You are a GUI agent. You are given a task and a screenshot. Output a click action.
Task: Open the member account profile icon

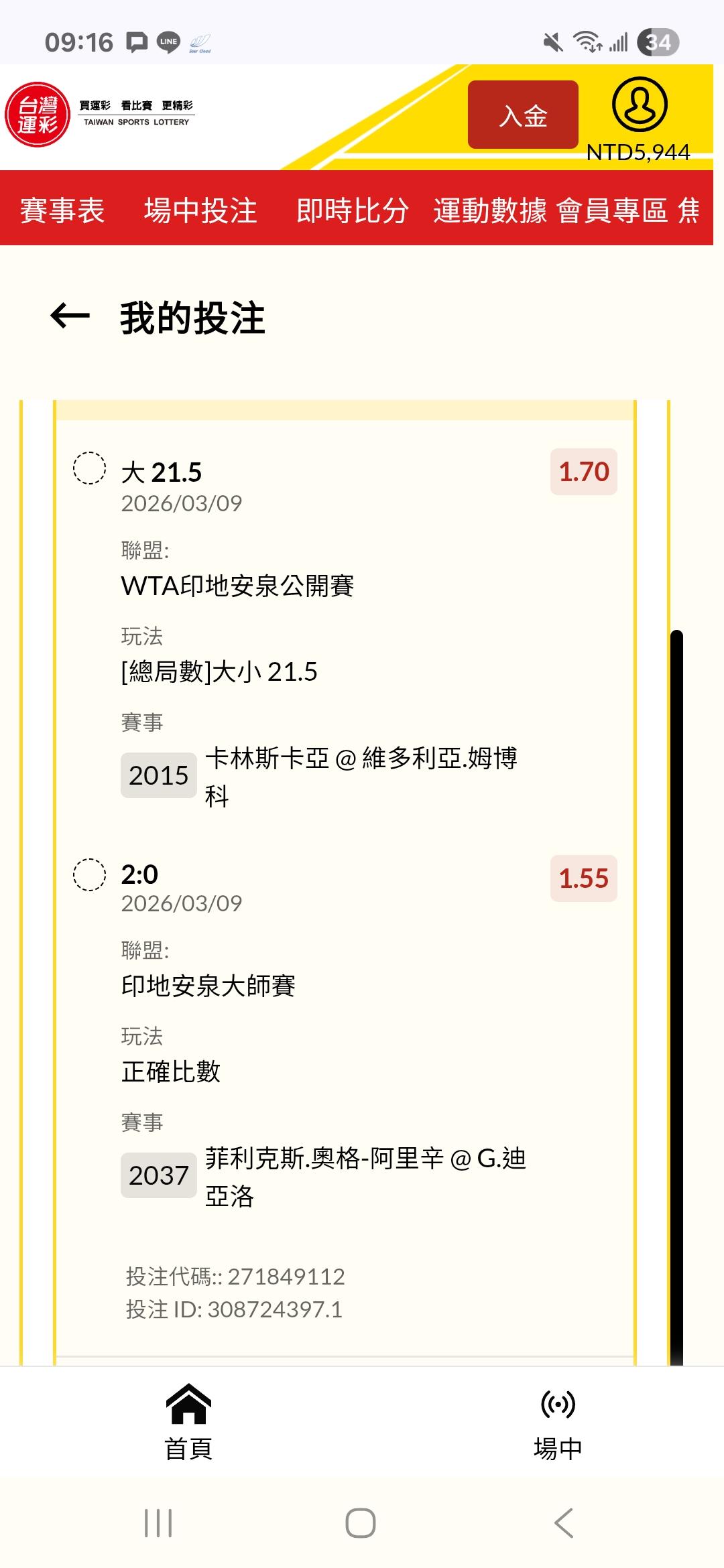640,105
